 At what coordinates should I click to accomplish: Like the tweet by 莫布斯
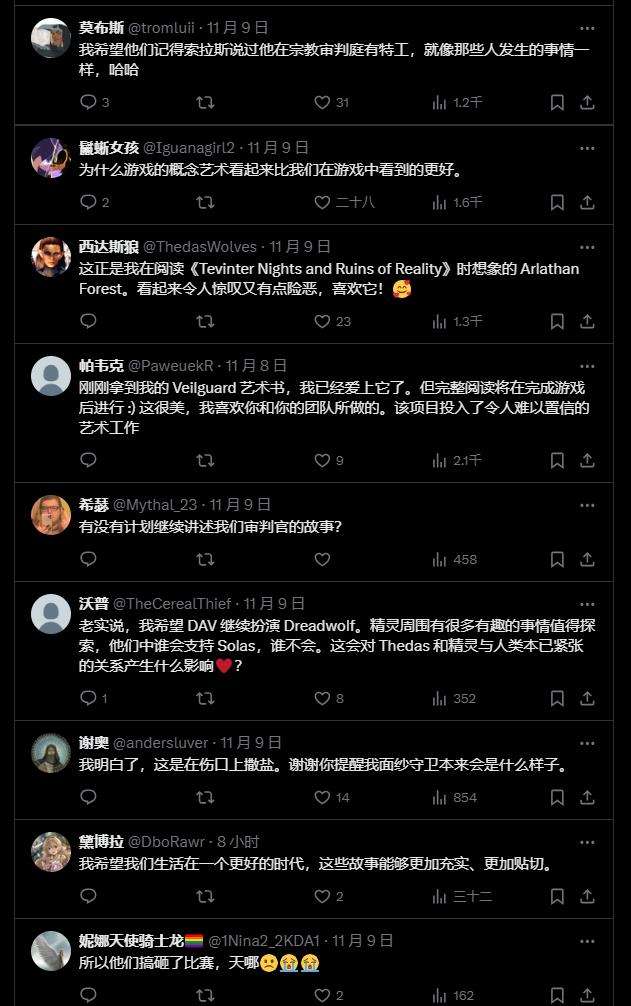[322, 102]
